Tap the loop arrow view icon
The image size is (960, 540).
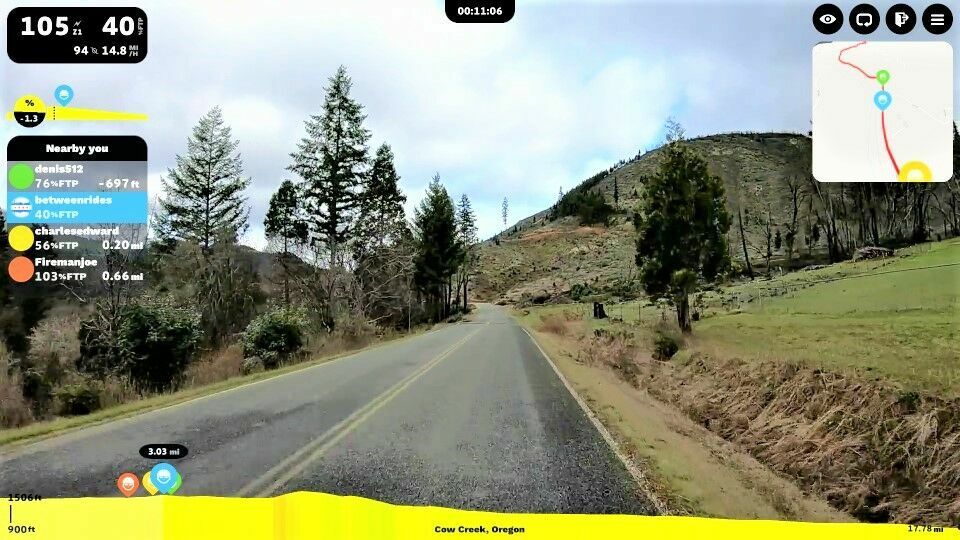[x=864, y=18]
